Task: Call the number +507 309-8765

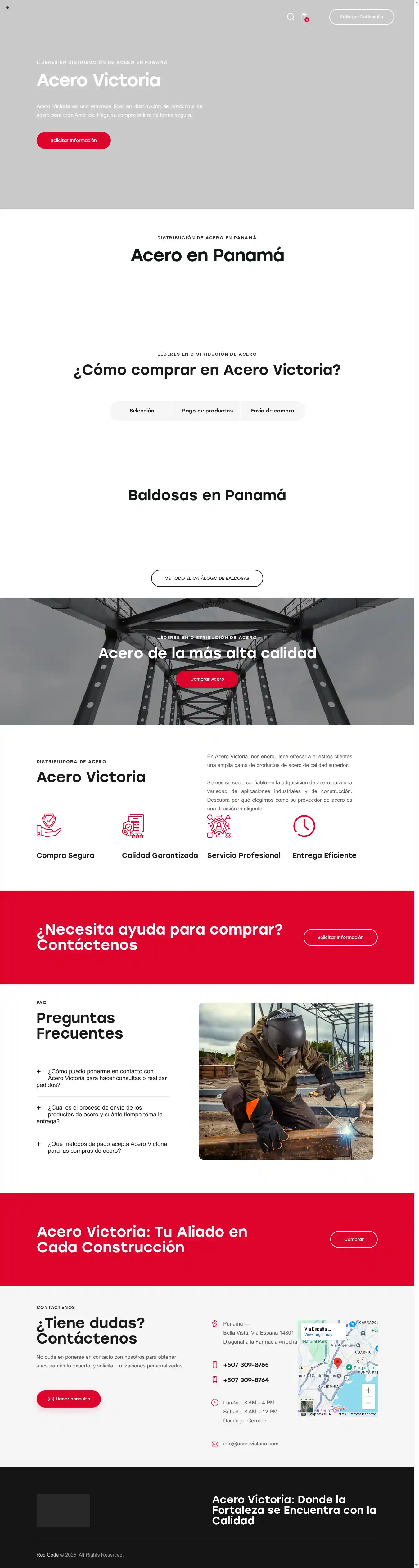Action: (246, 1365)
